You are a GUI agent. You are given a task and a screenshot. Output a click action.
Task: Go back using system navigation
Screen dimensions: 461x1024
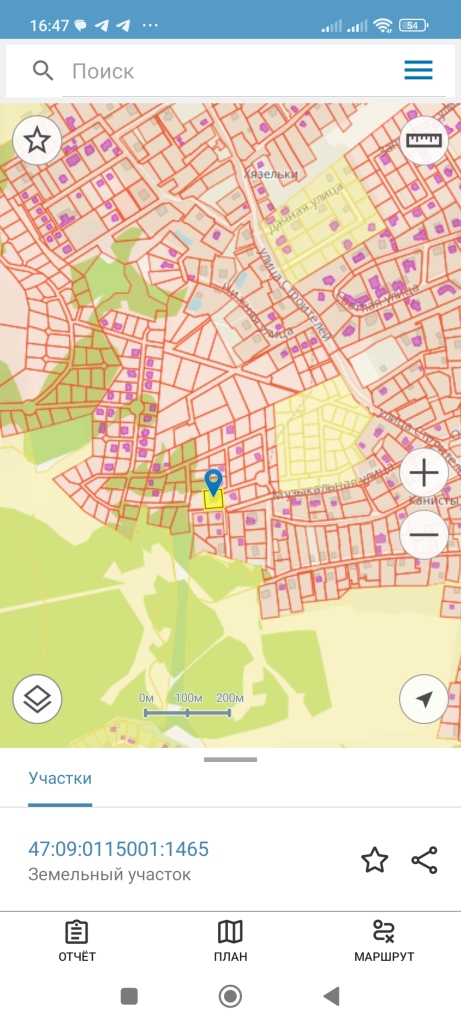click(x=332, y=996)
